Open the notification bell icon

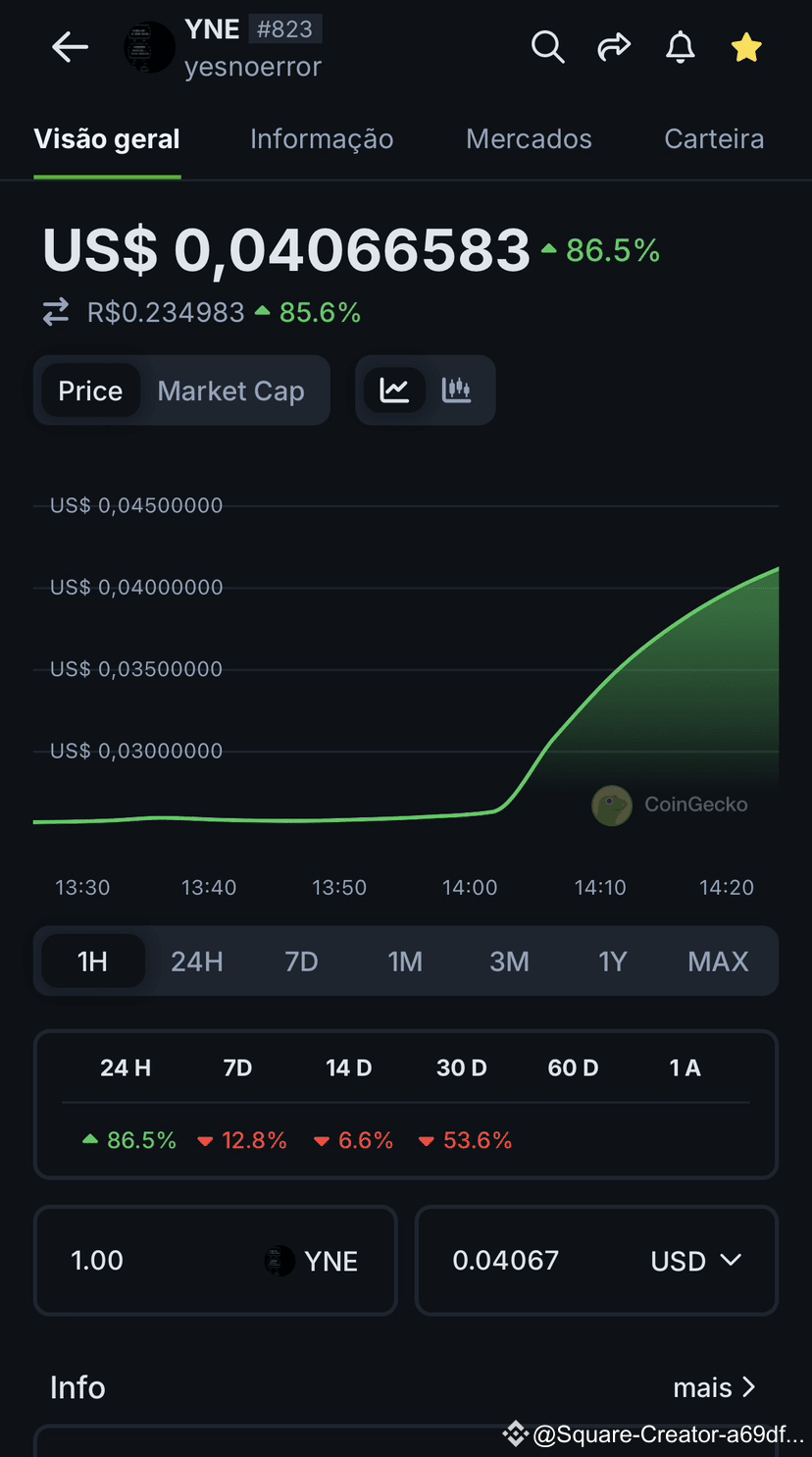681,46
